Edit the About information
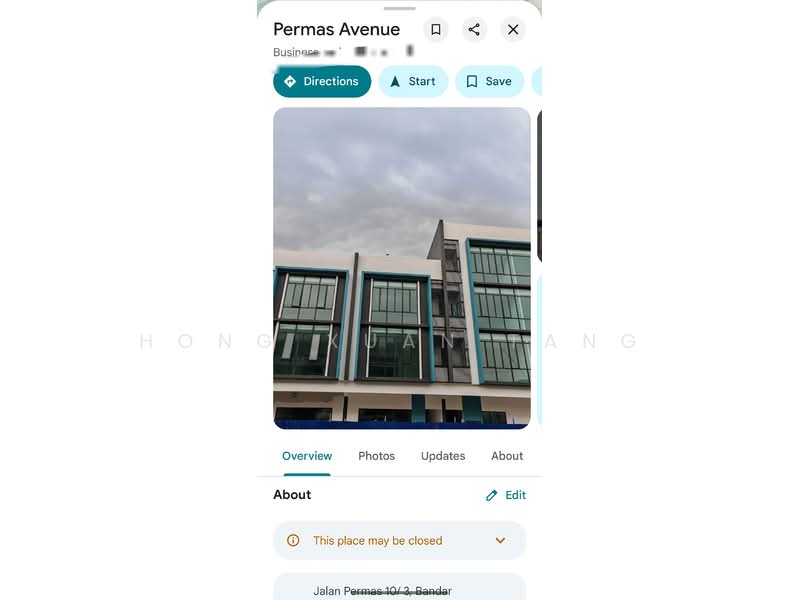 (x=506, y=495)
